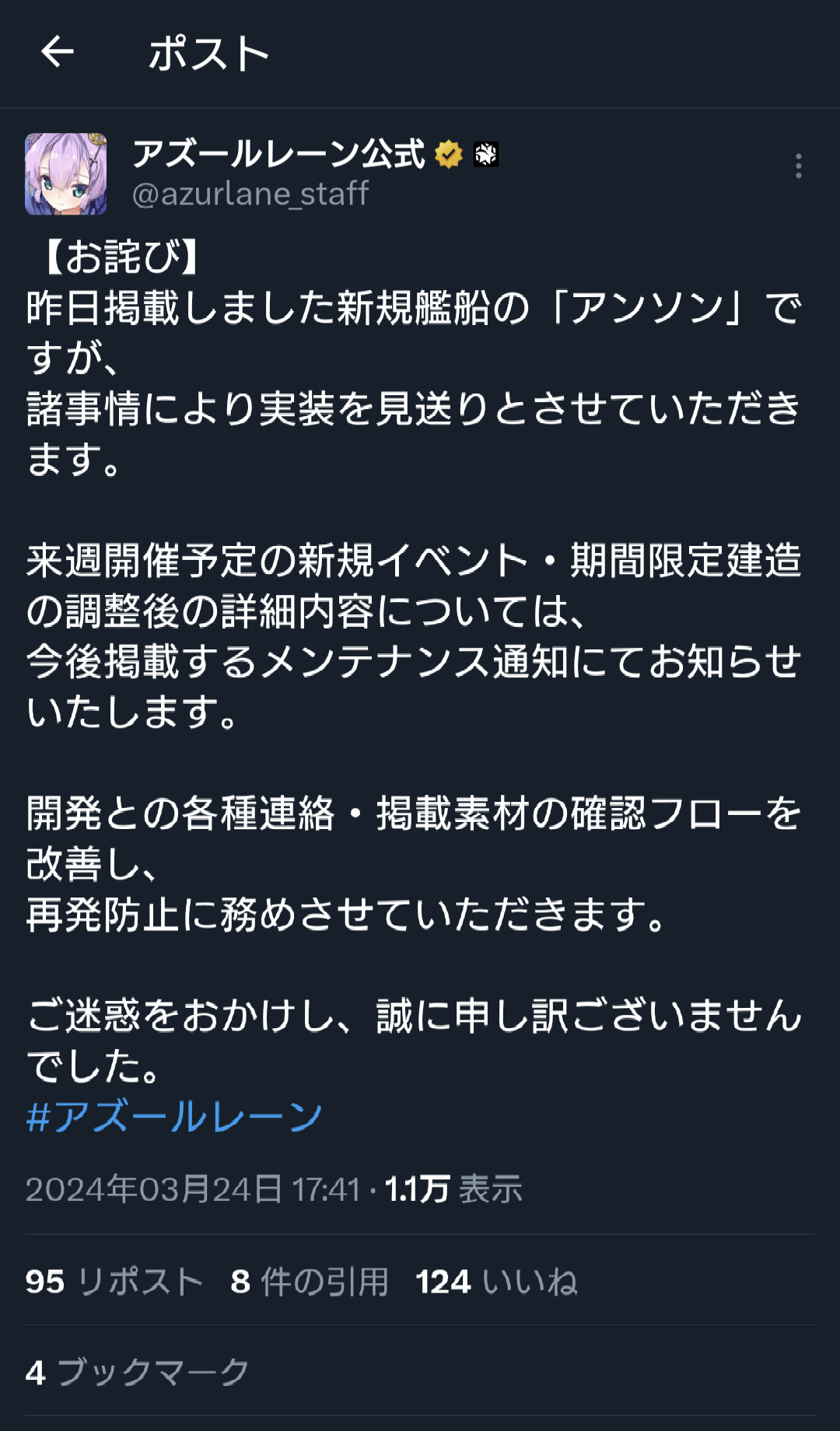The image size is (840, 1431).
Task: Open the 1.1万 表示 view count details
Action: click(x=453, y=1189)
